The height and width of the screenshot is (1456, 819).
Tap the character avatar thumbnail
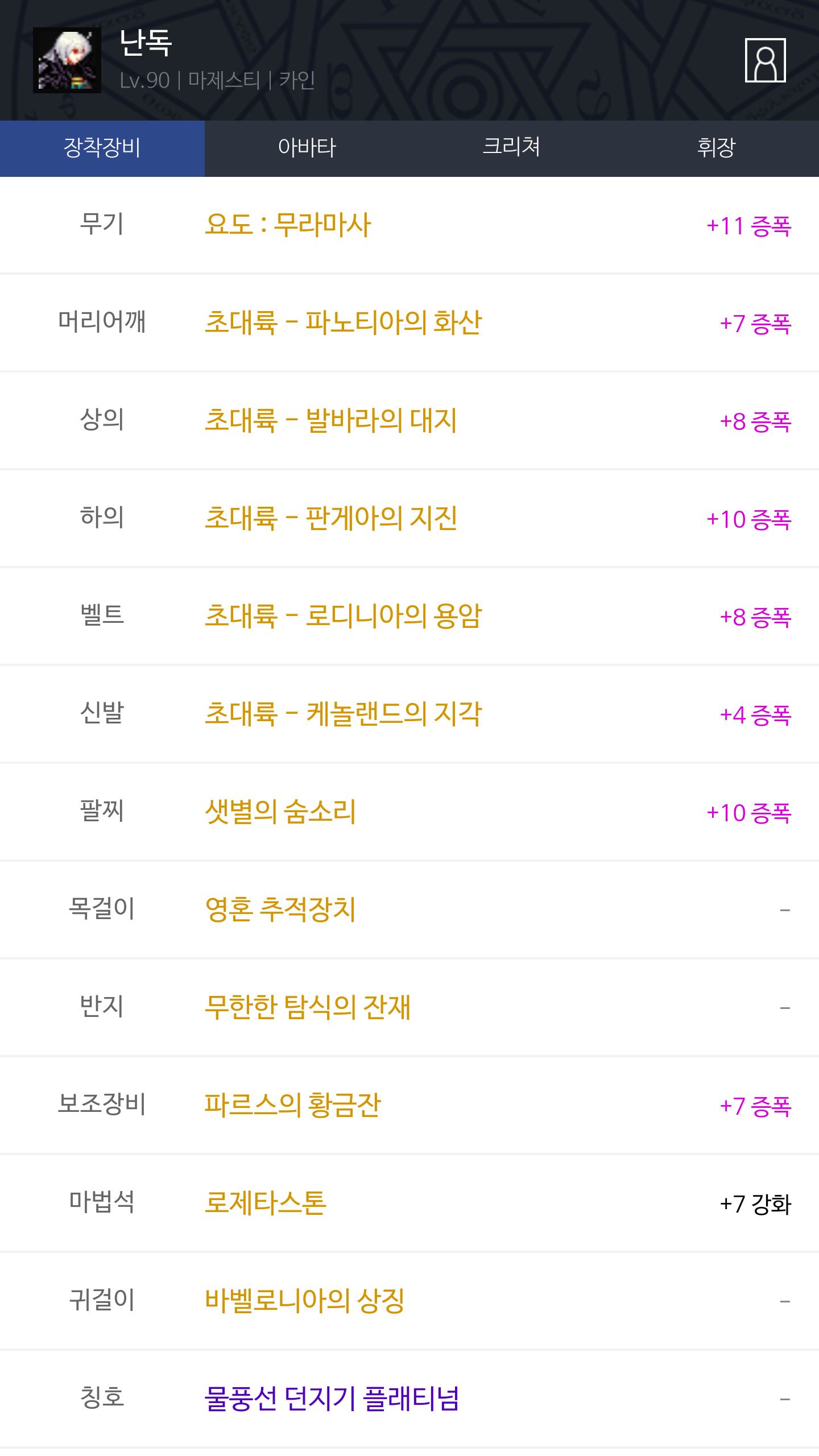[67, 60]
